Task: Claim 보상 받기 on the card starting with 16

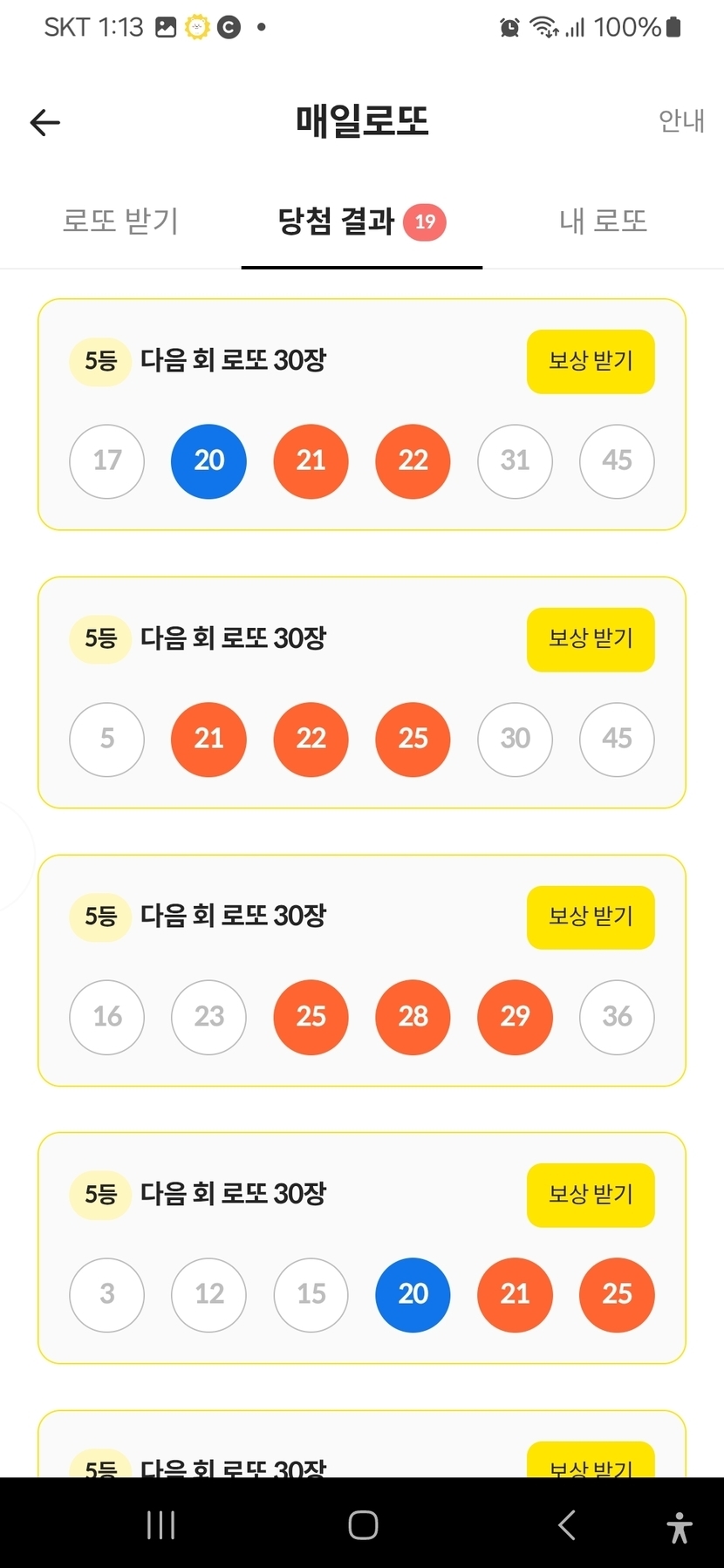Action: (591, 917)
